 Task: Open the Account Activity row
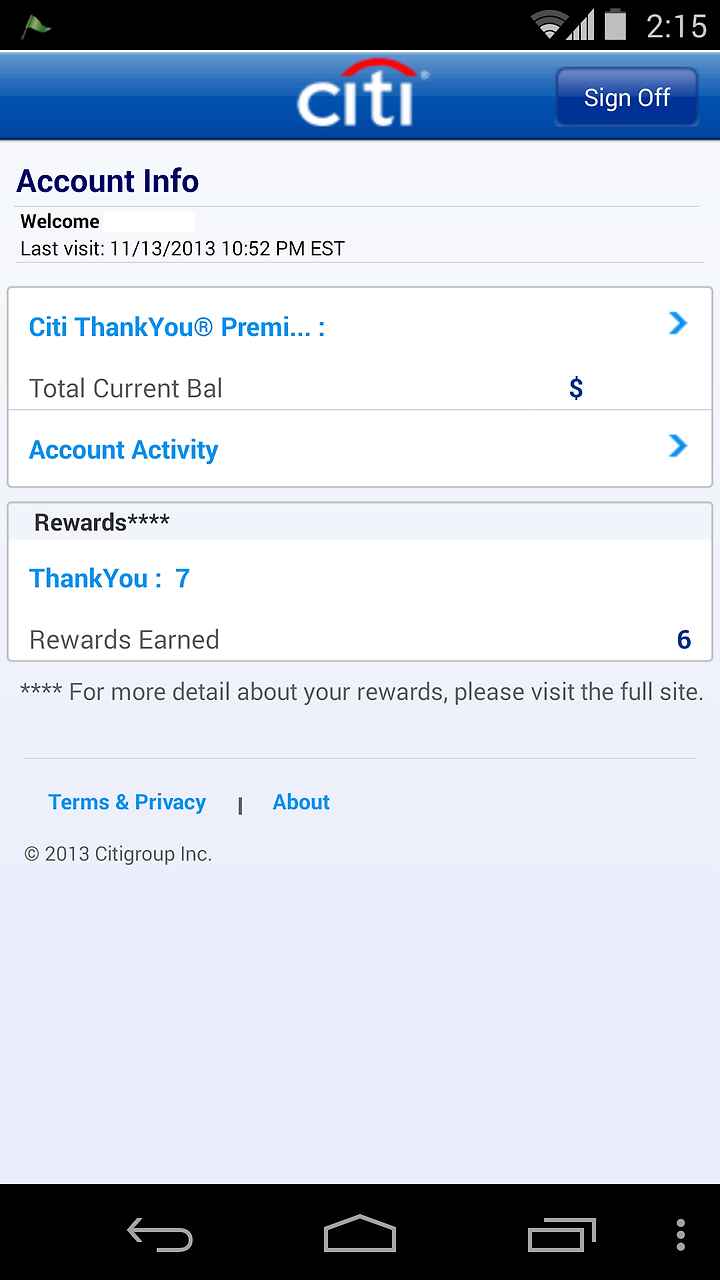click(360, 449)
